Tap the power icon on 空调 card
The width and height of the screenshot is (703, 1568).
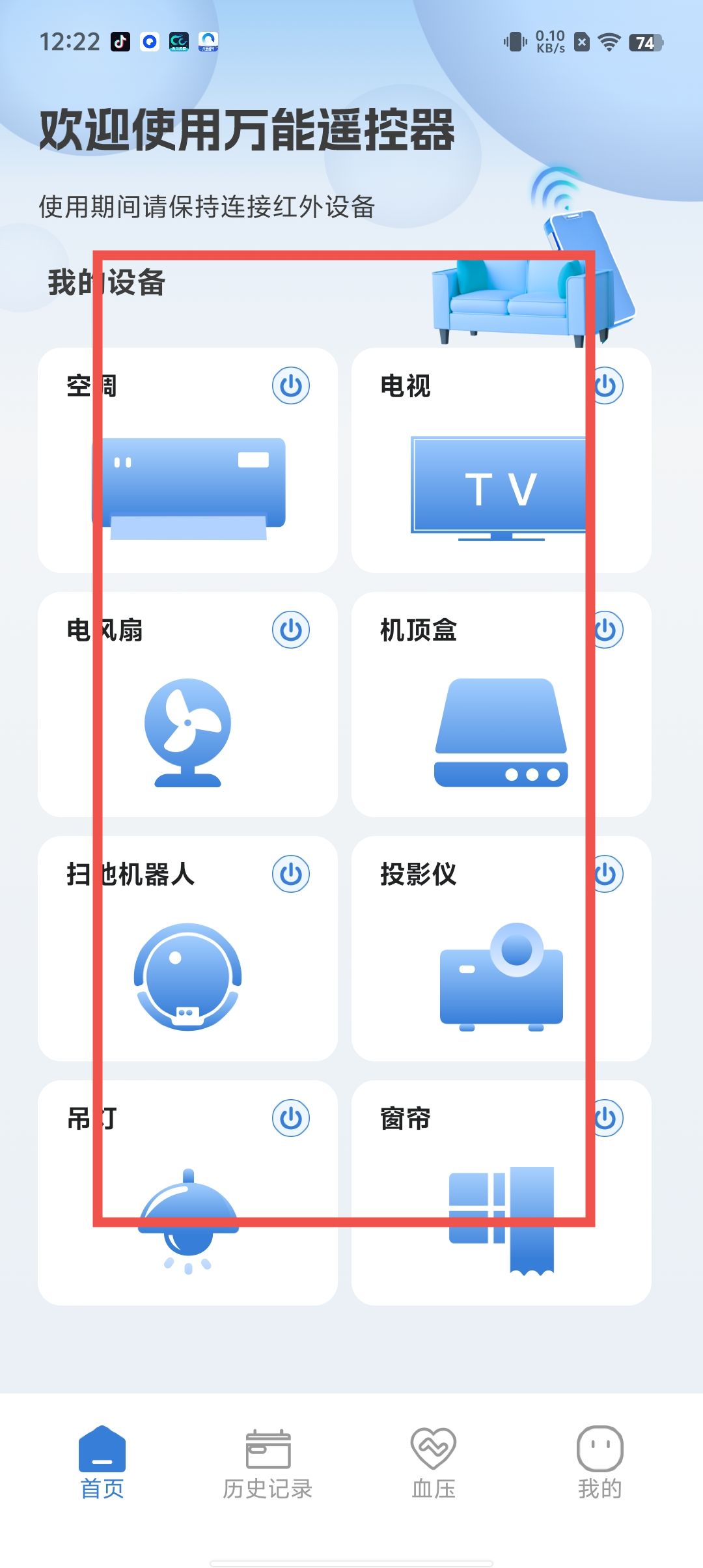point(290,385)
